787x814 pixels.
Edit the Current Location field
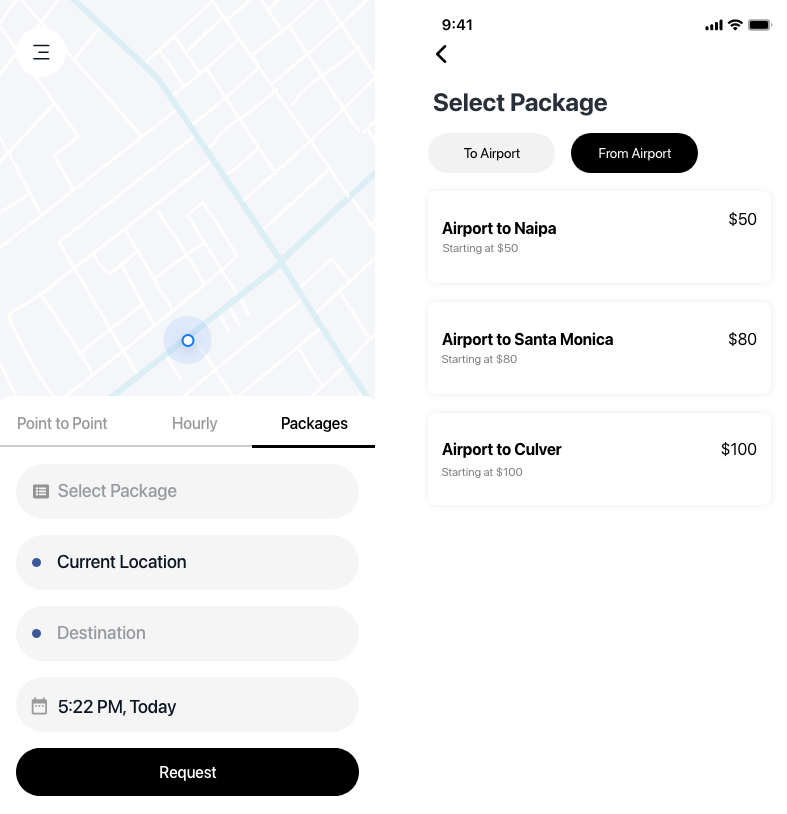pos(187,562)
